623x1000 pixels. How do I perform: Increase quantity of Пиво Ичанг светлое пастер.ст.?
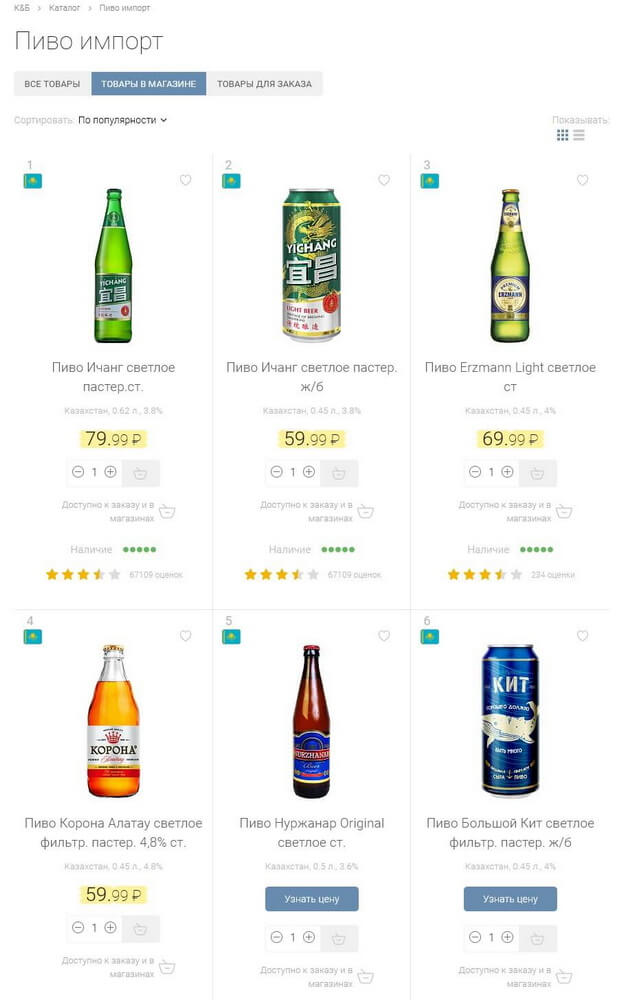click(111, 472)
